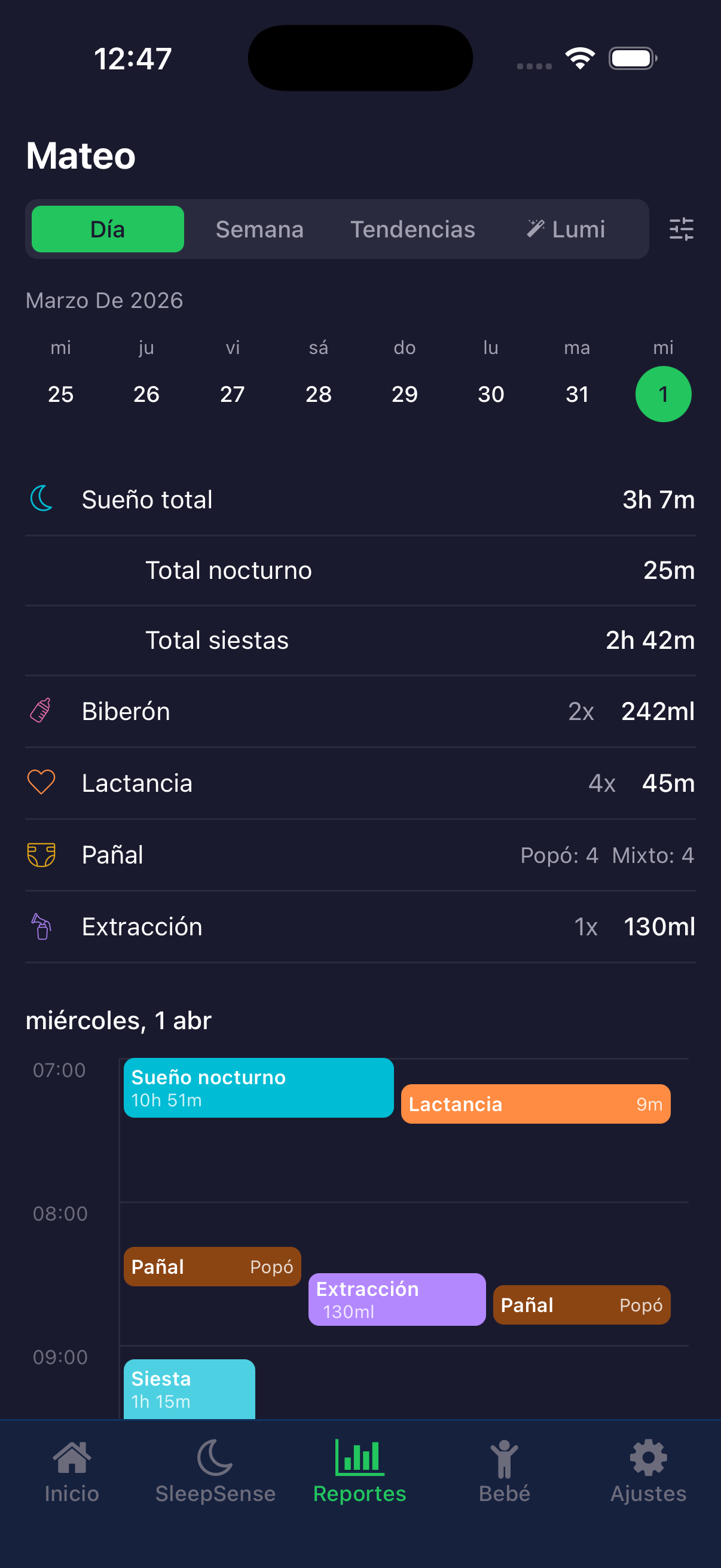Open the Sueño nocturno 10h 51m block

pos(259,1089)
